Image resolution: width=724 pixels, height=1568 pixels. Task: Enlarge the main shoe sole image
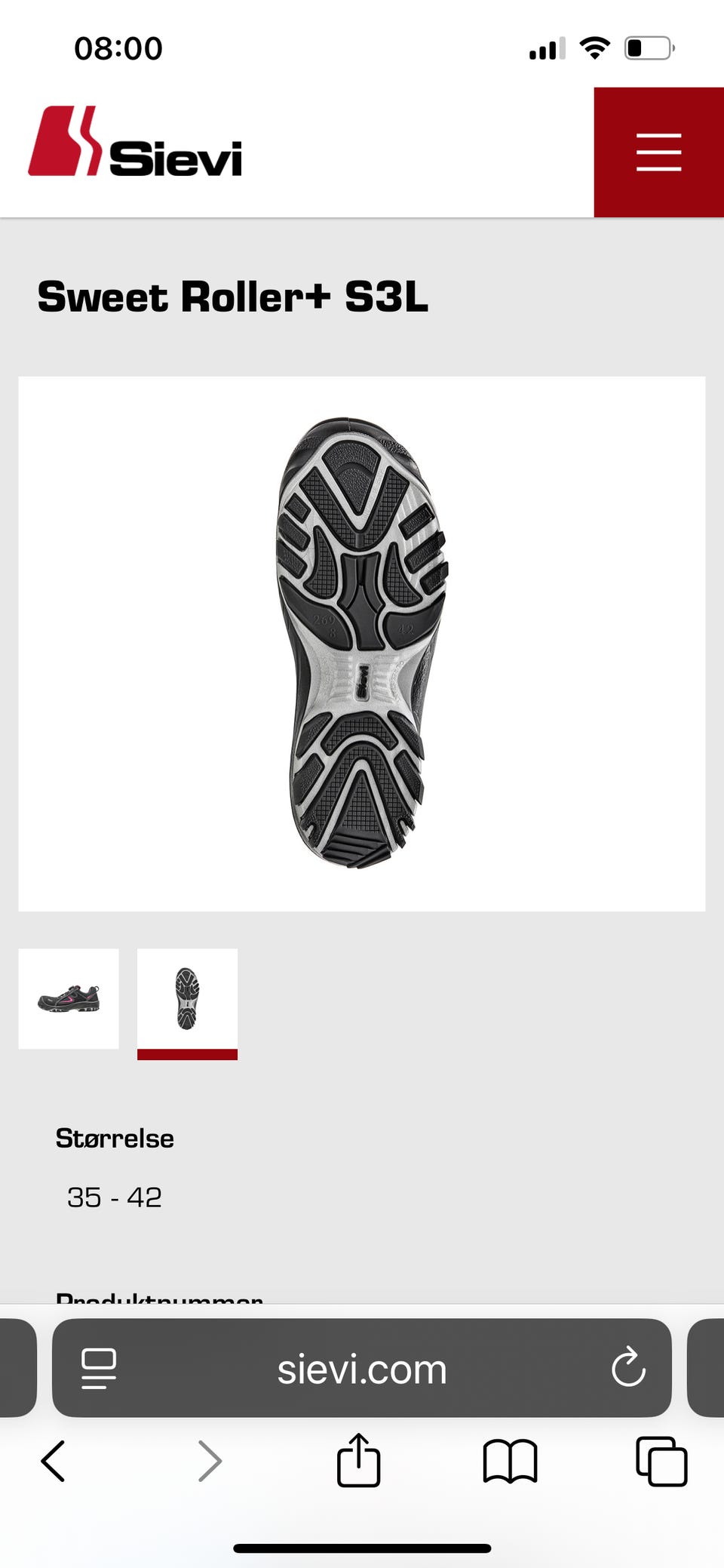pyautogui.click(x=361, y=643)
